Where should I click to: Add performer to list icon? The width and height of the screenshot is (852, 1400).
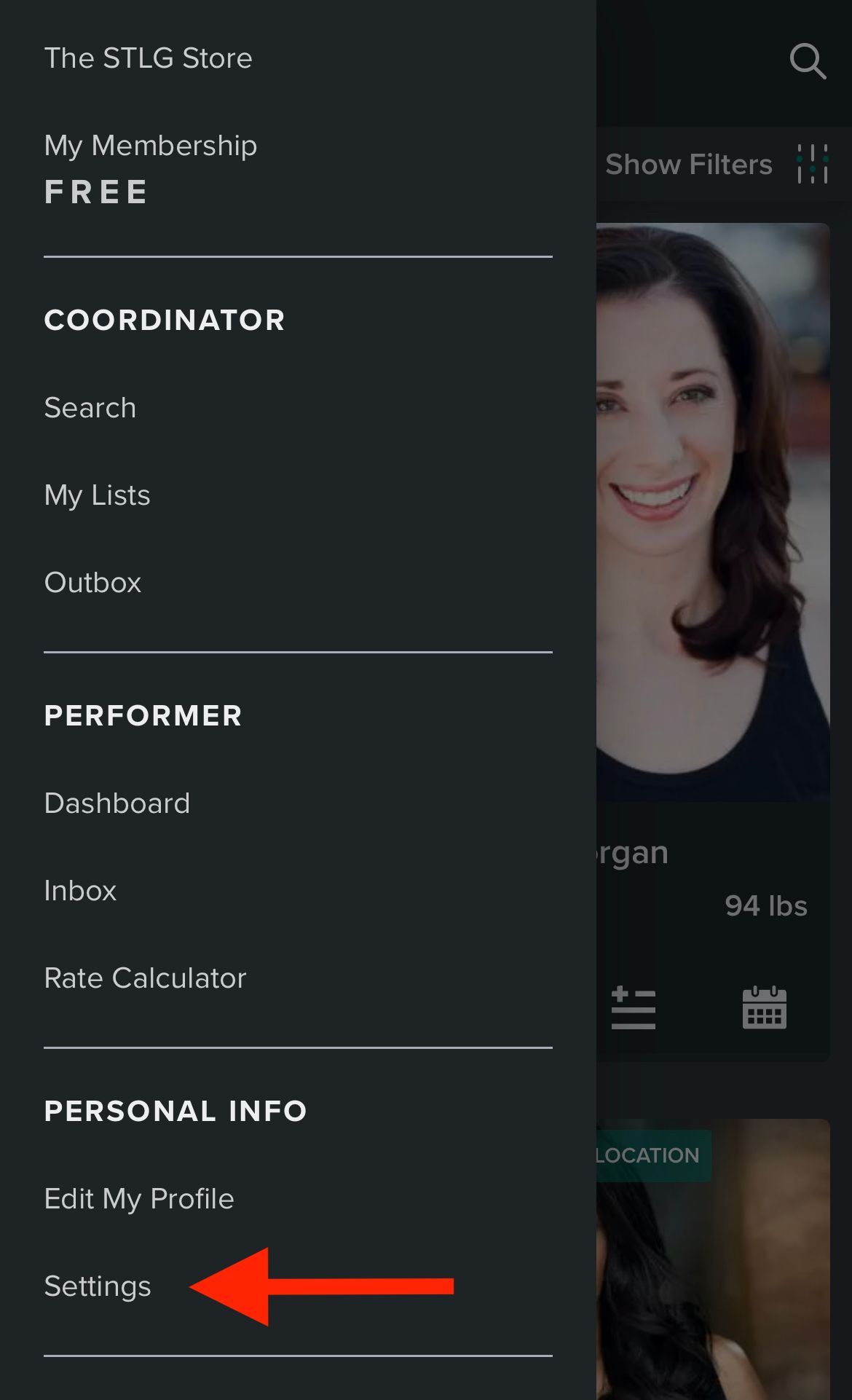pos(633,1008)
